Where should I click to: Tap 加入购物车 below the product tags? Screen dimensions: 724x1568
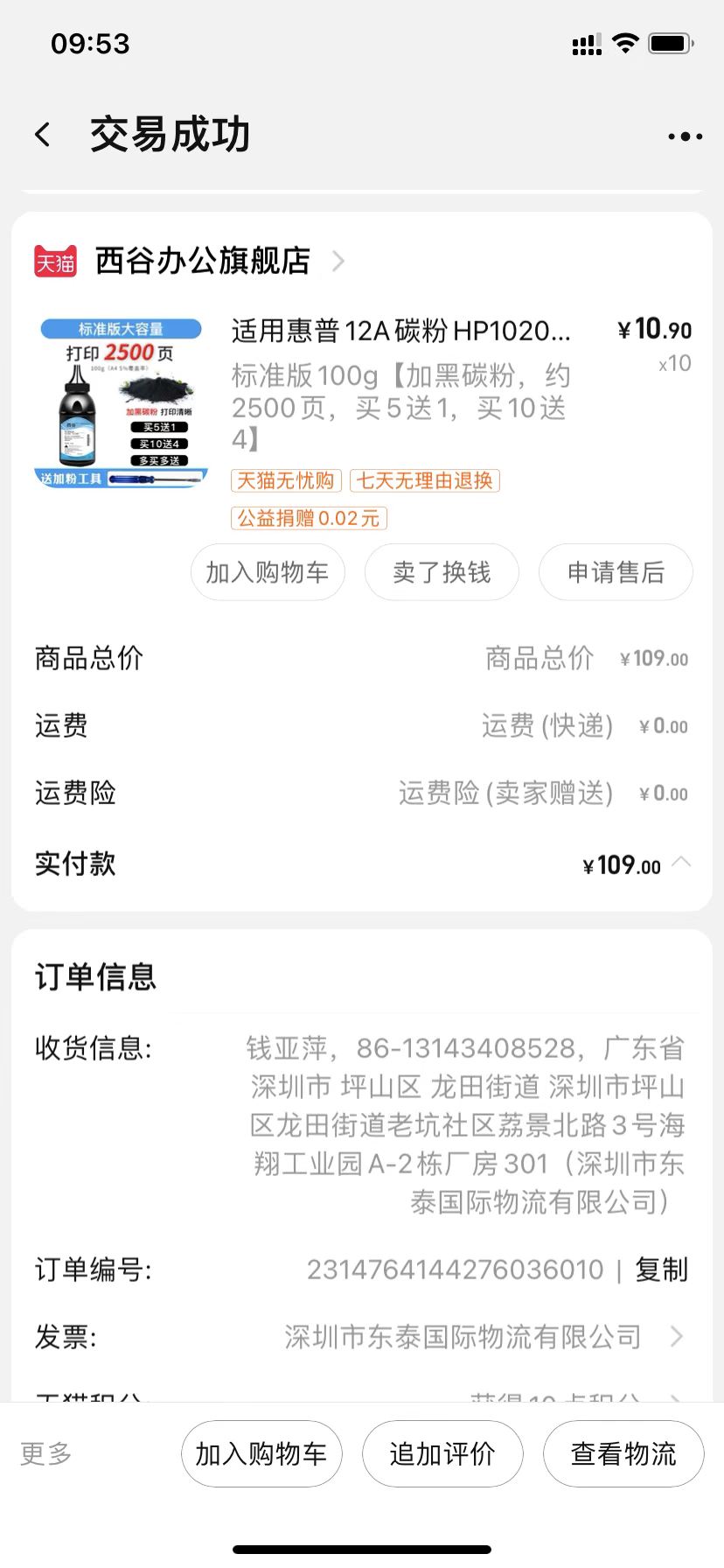tap(268, 572)
